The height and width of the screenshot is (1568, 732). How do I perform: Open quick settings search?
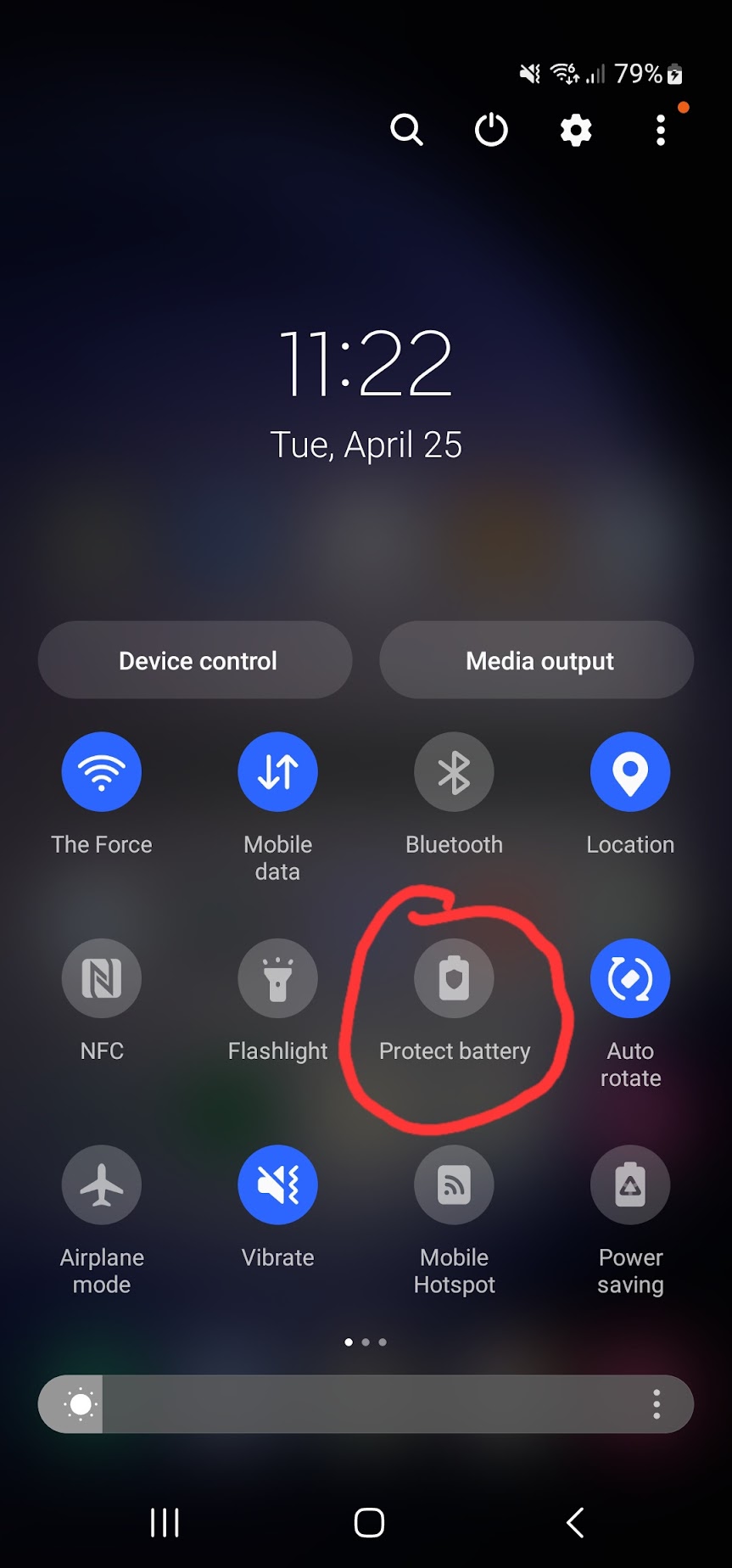[x=406, y=130]
